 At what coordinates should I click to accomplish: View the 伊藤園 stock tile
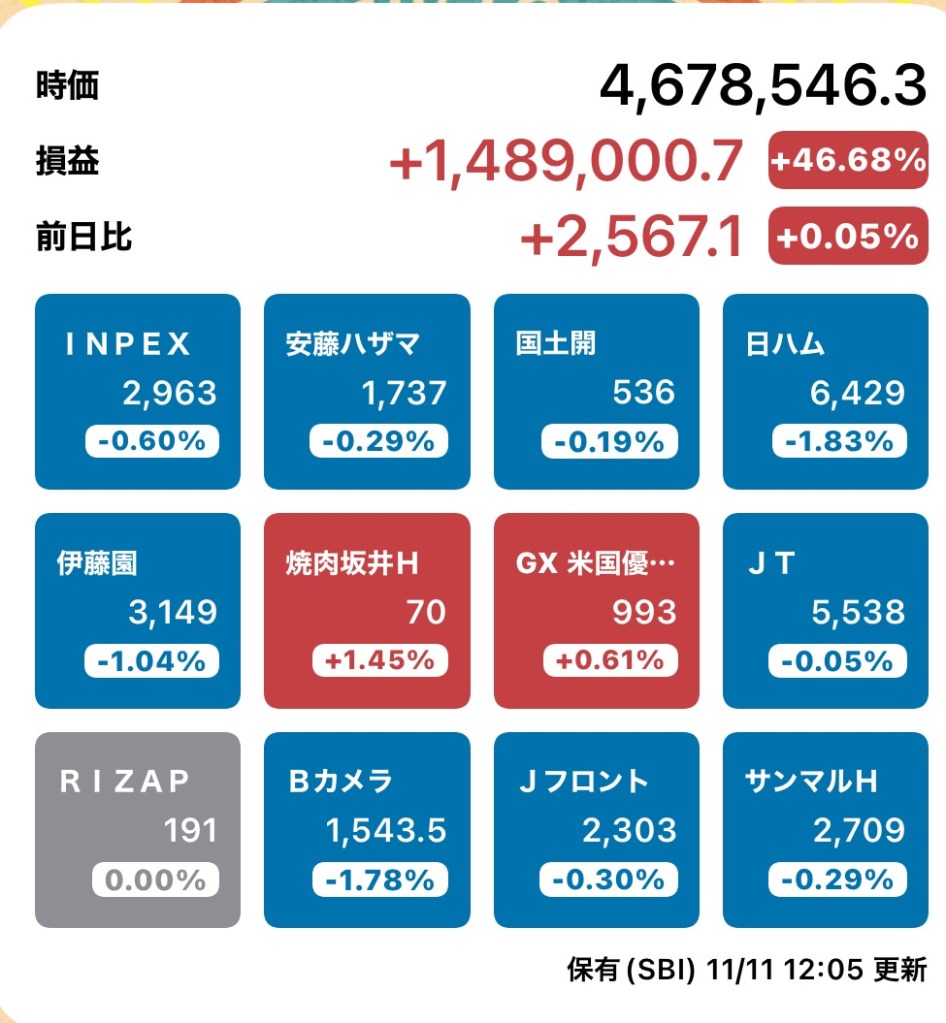pyautogui.click(x=137, y=610)
